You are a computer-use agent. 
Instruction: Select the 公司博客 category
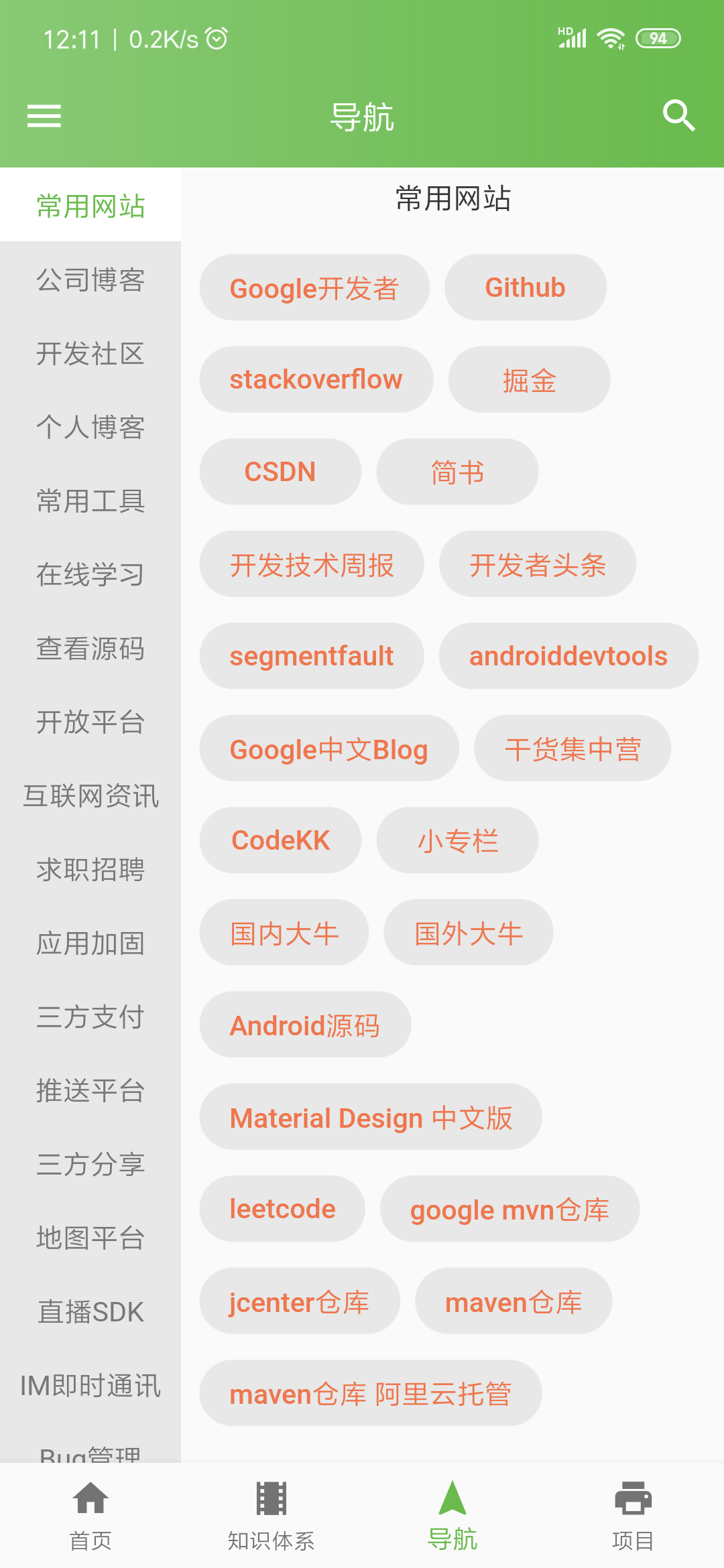[x=90, y=280]
